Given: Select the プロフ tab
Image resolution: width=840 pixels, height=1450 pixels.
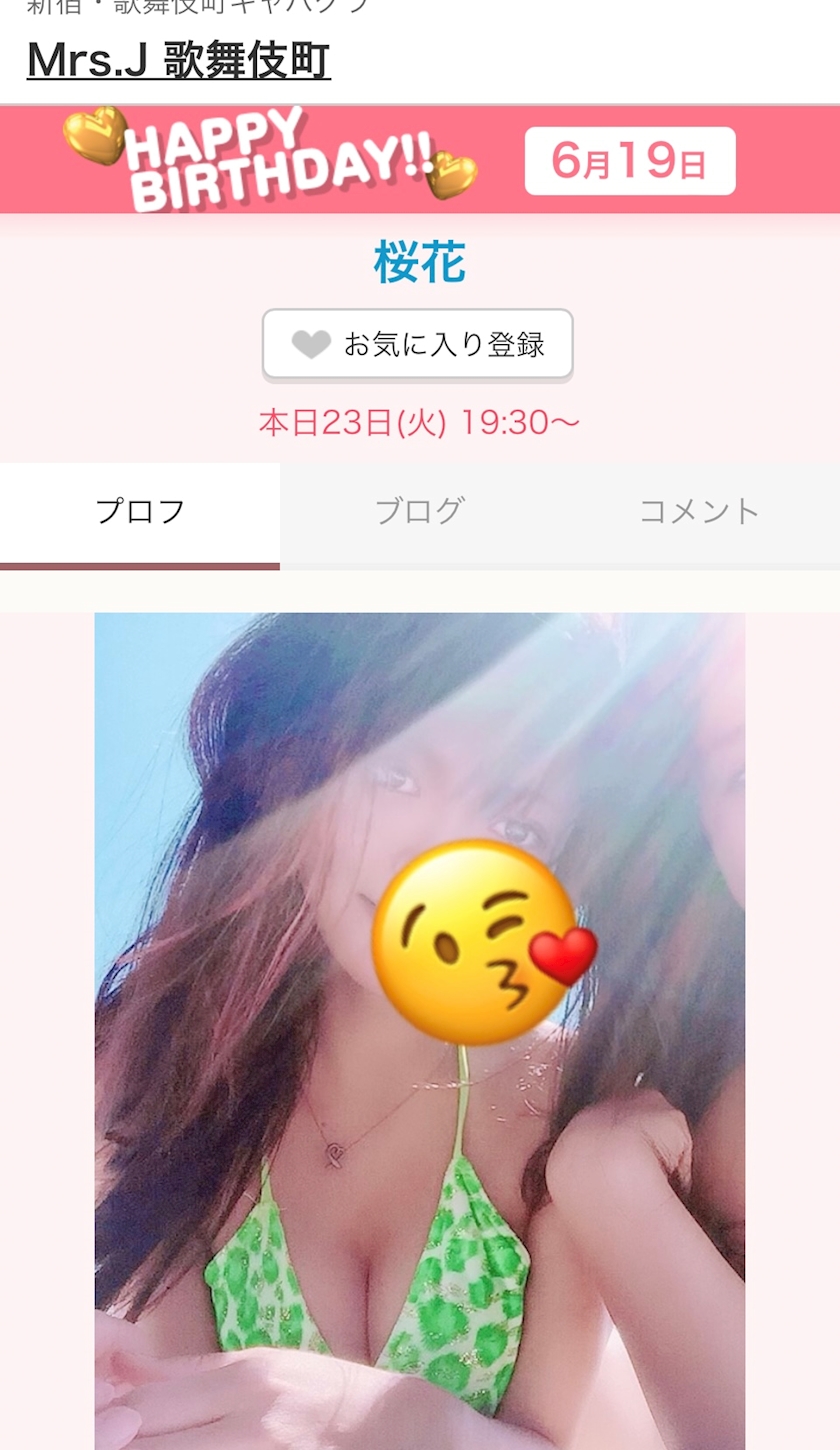Looking at the screenshot, I should click(x=140, y=511).
